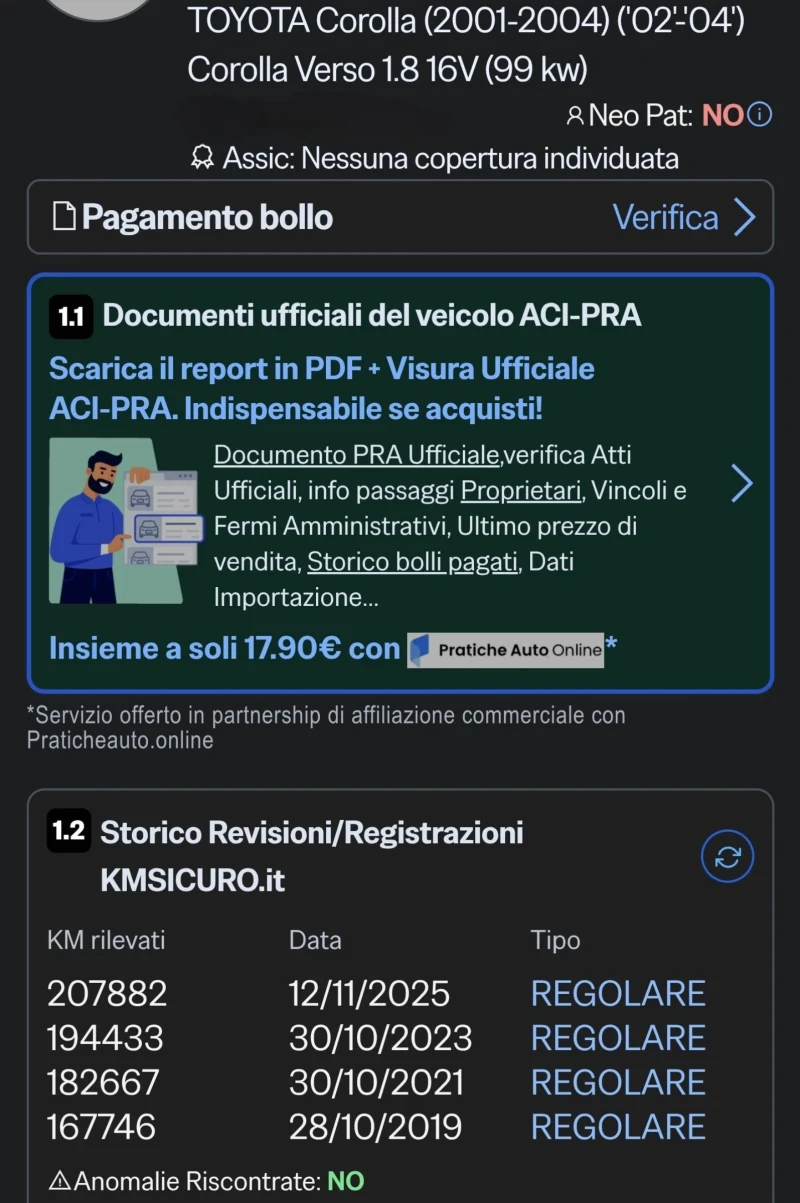Verify the Pagamento bollo status

[x=684, y=218]
